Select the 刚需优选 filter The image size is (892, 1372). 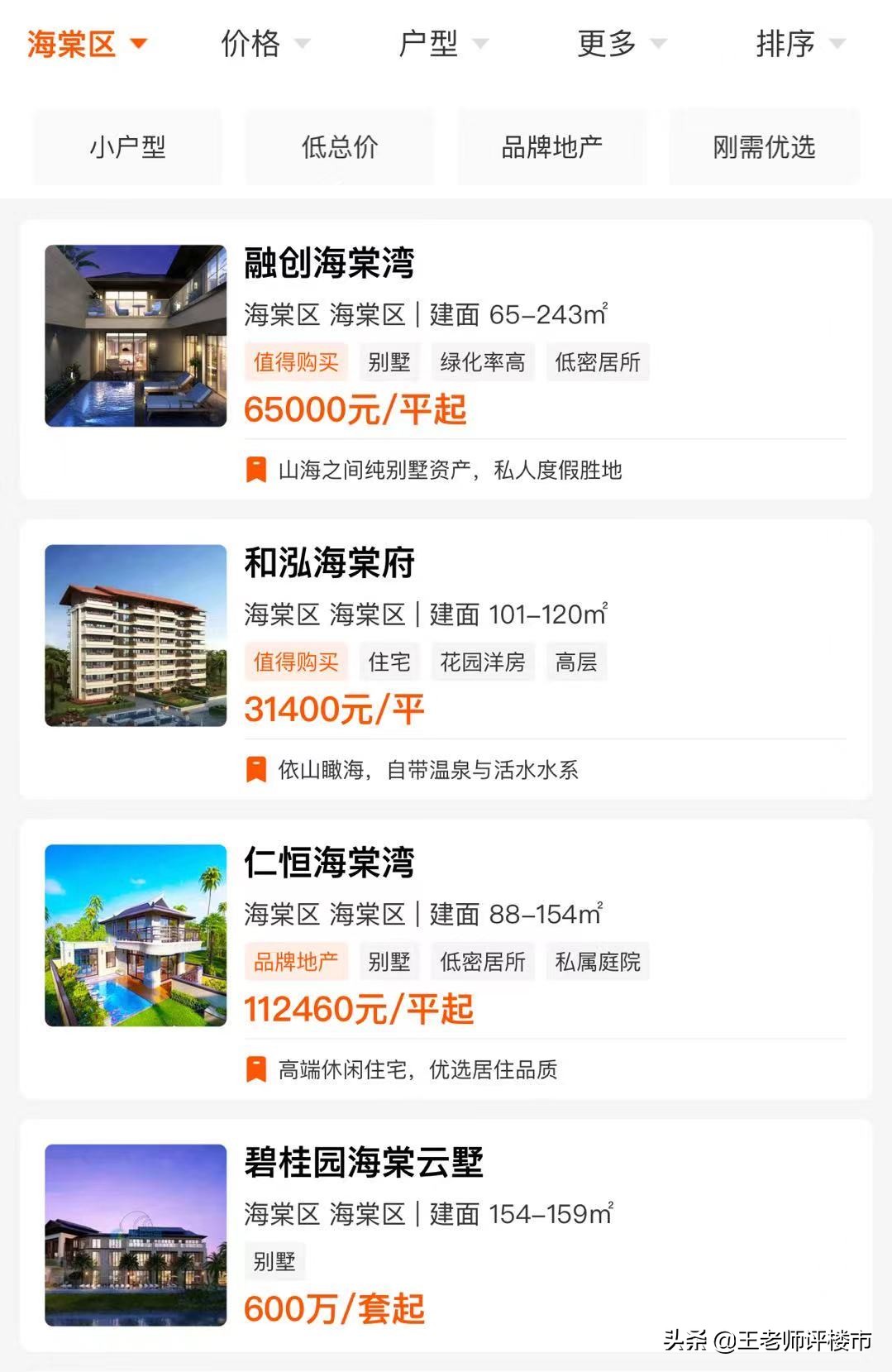tap(765, 146)
